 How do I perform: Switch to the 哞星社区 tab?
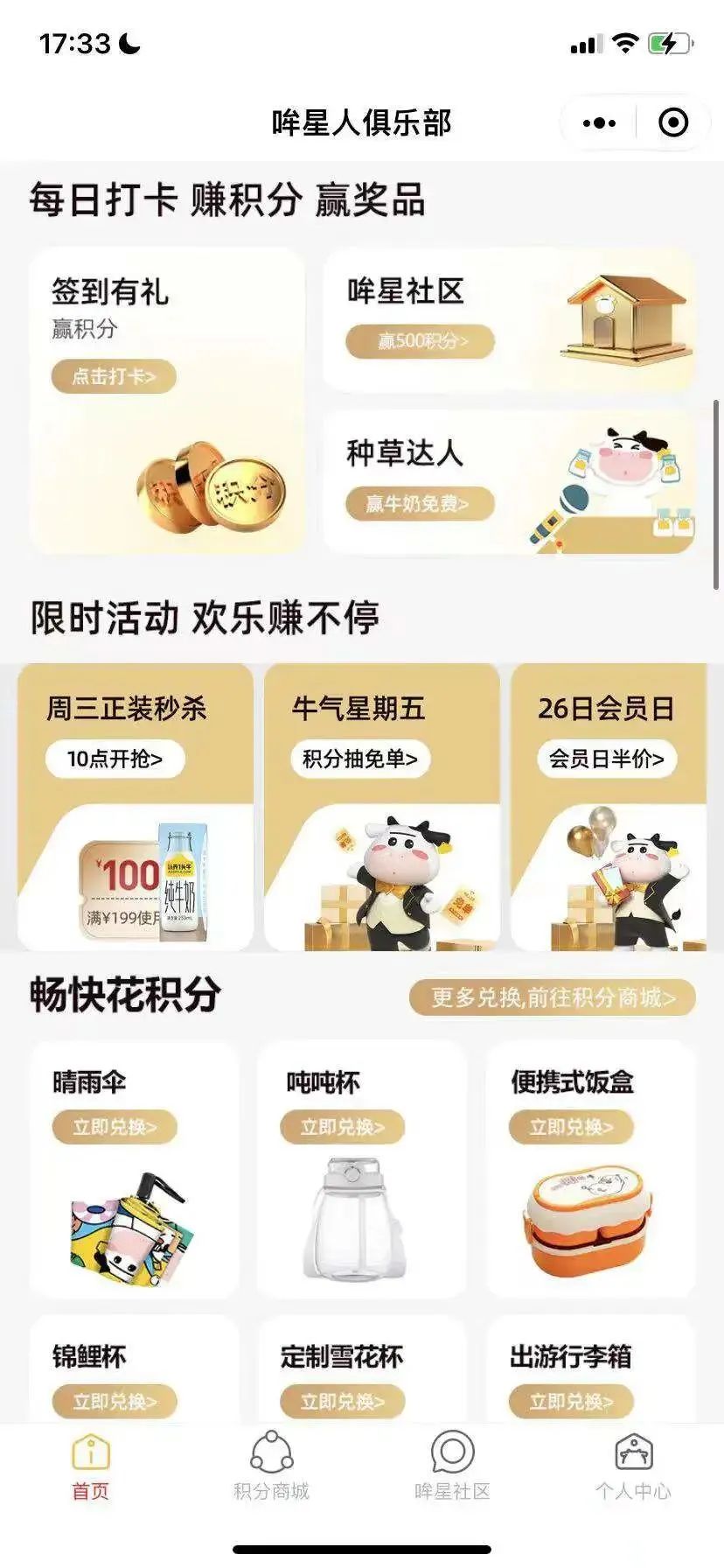[x=452, y=1467]
